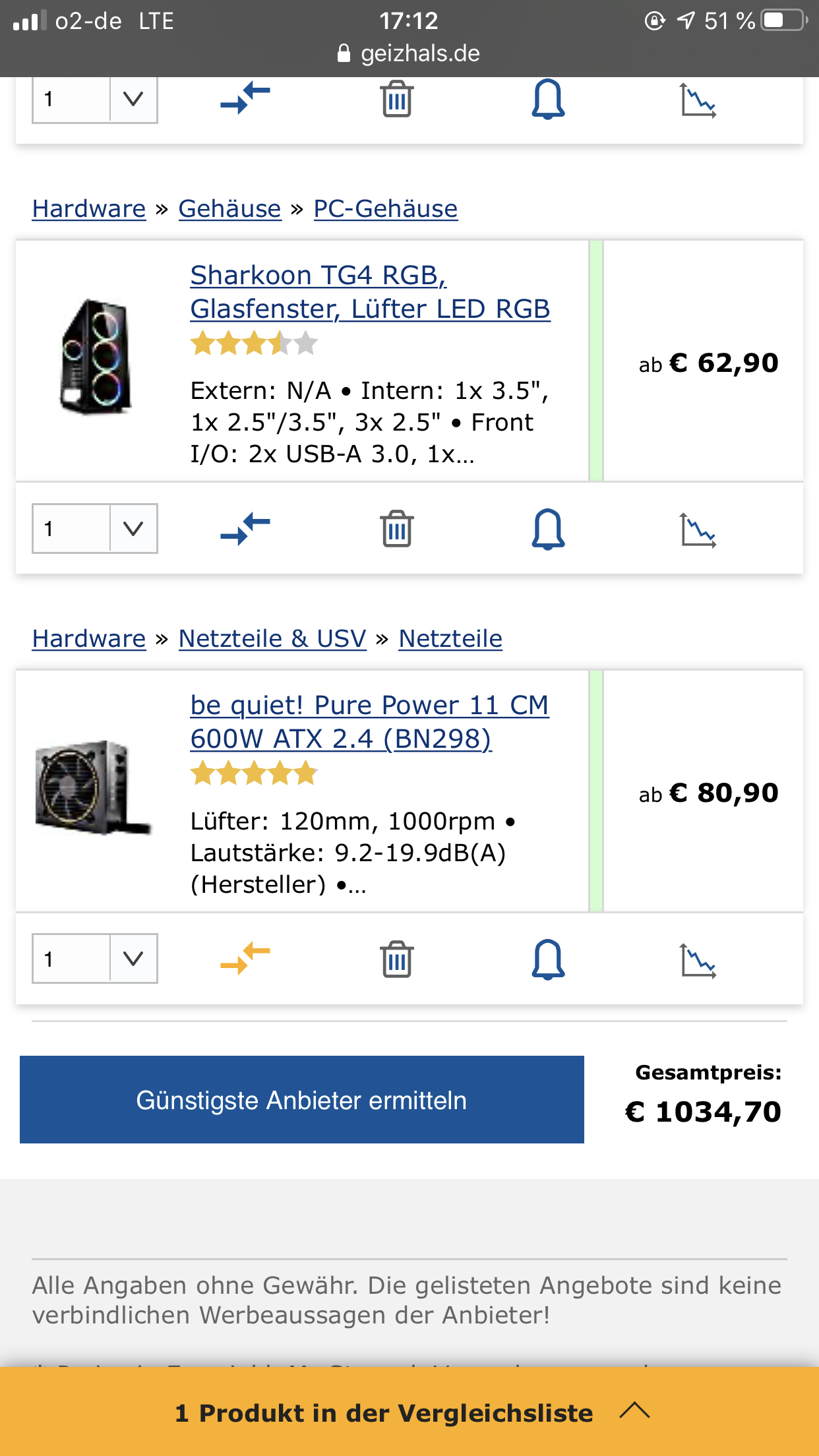
Task: Tap Günstigste Anbieter ermitteln button
Action: 301,1099
